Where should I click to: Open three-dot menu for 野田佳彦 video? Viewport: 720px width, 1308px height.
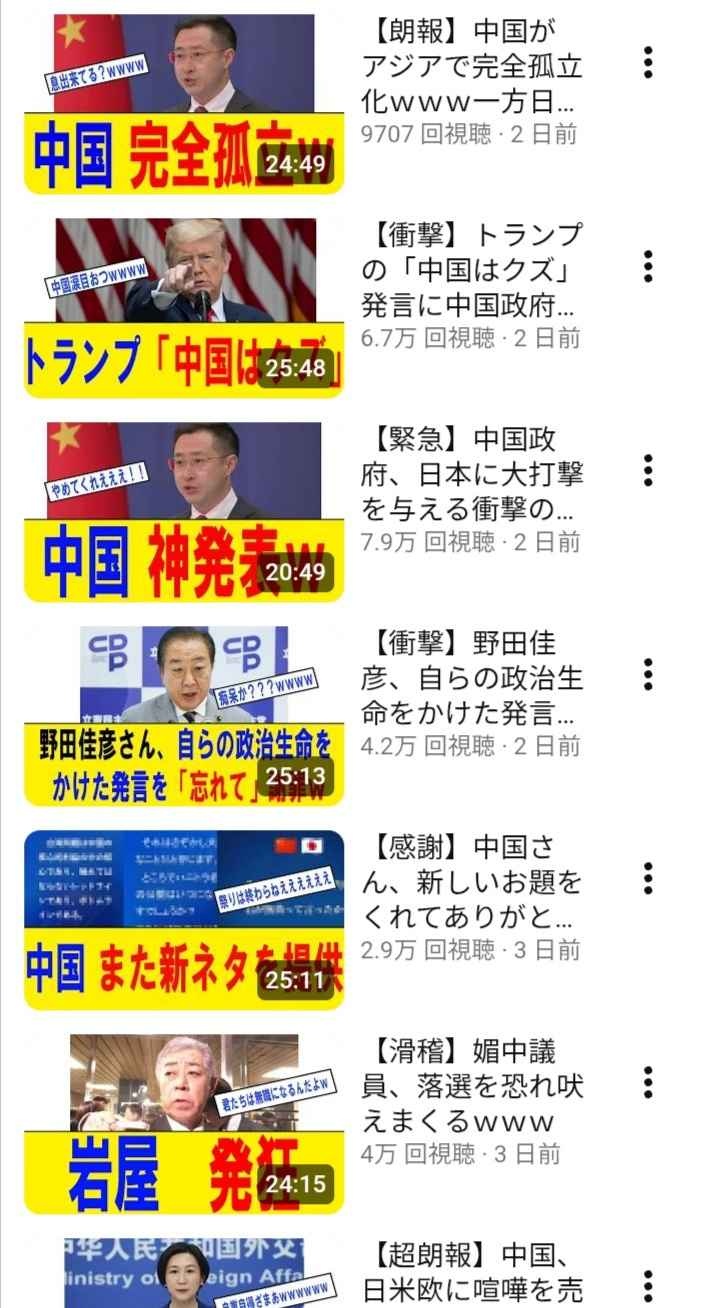[648, 674]
